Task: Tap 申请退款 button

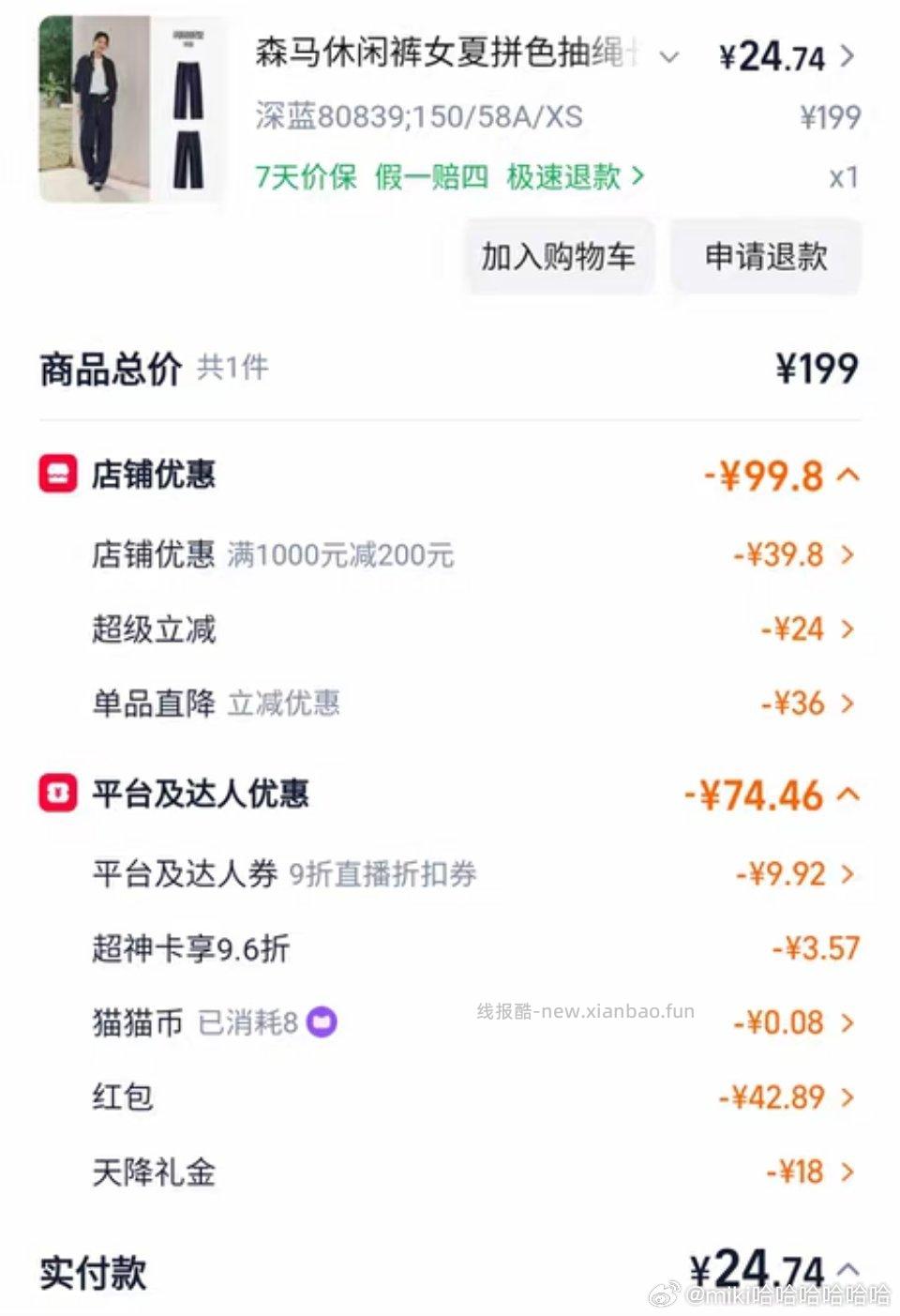Action: pos(765,256)
